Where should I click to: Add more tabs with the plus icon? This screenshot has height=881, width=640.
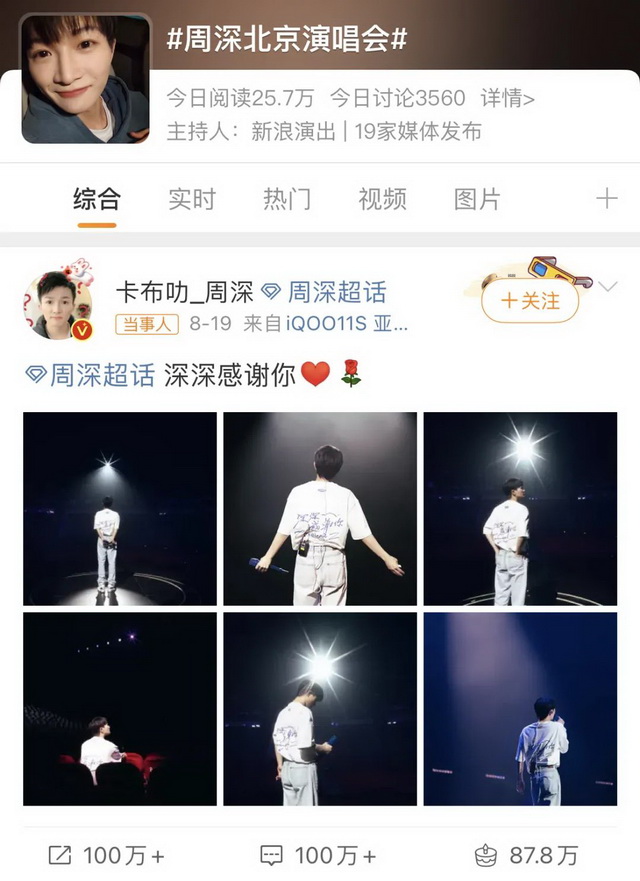point(606,199)
